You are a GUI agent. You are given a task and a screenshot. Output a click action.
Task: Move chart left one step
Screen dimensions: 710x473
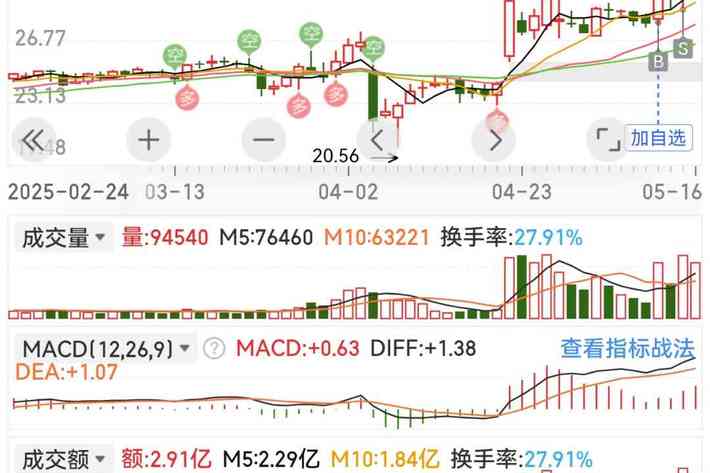[378, 139]
